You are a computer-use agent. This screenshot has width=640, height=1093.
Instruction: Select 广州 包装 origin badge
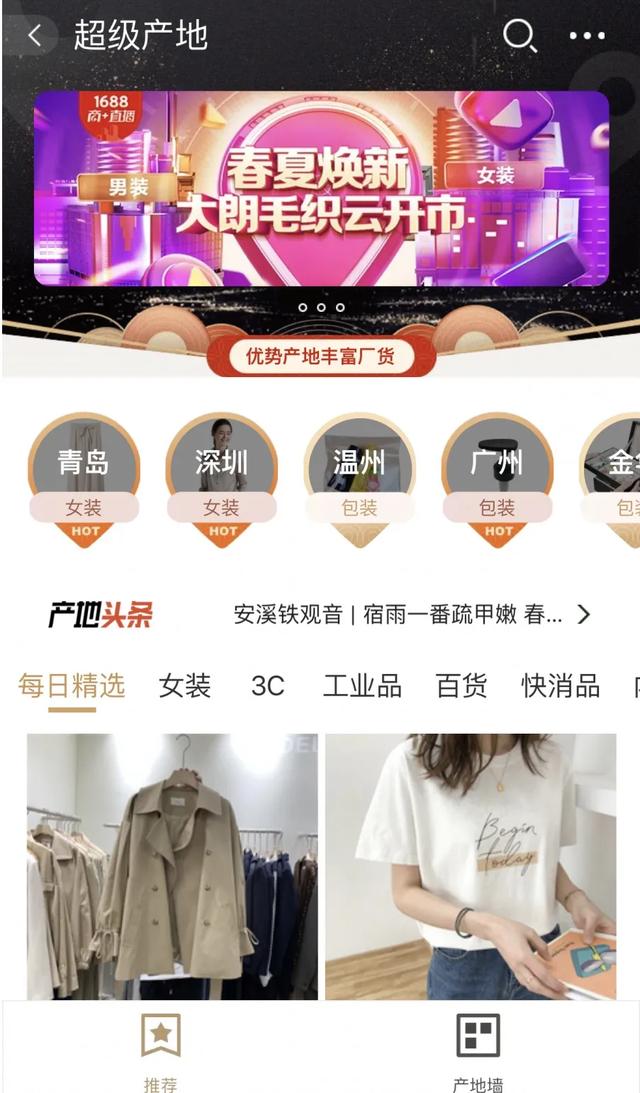497,477
